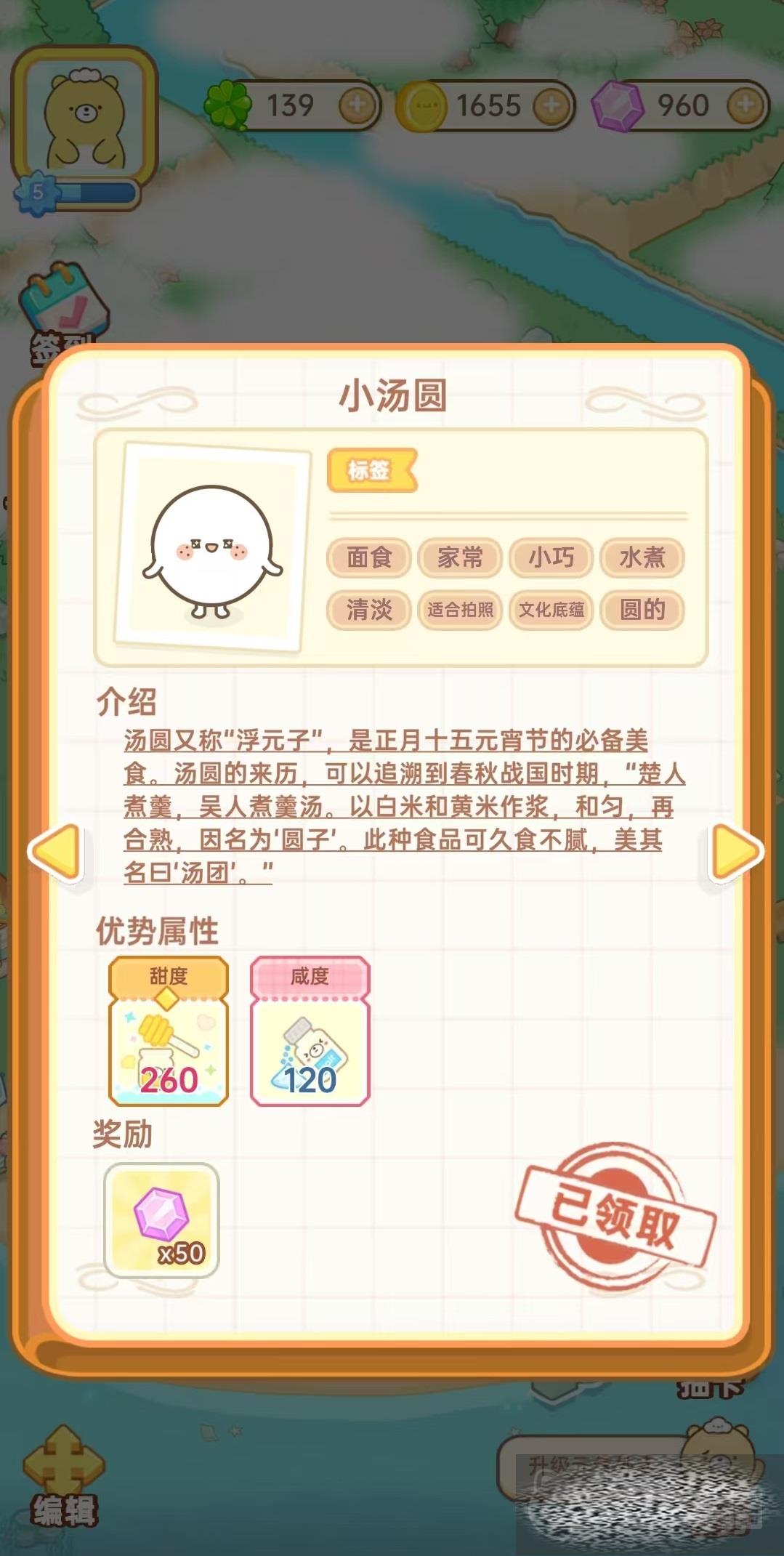Add more purple gems with plus button
Image resolution: width=784 pixels, height=1556 pixels.
(745, 105)
